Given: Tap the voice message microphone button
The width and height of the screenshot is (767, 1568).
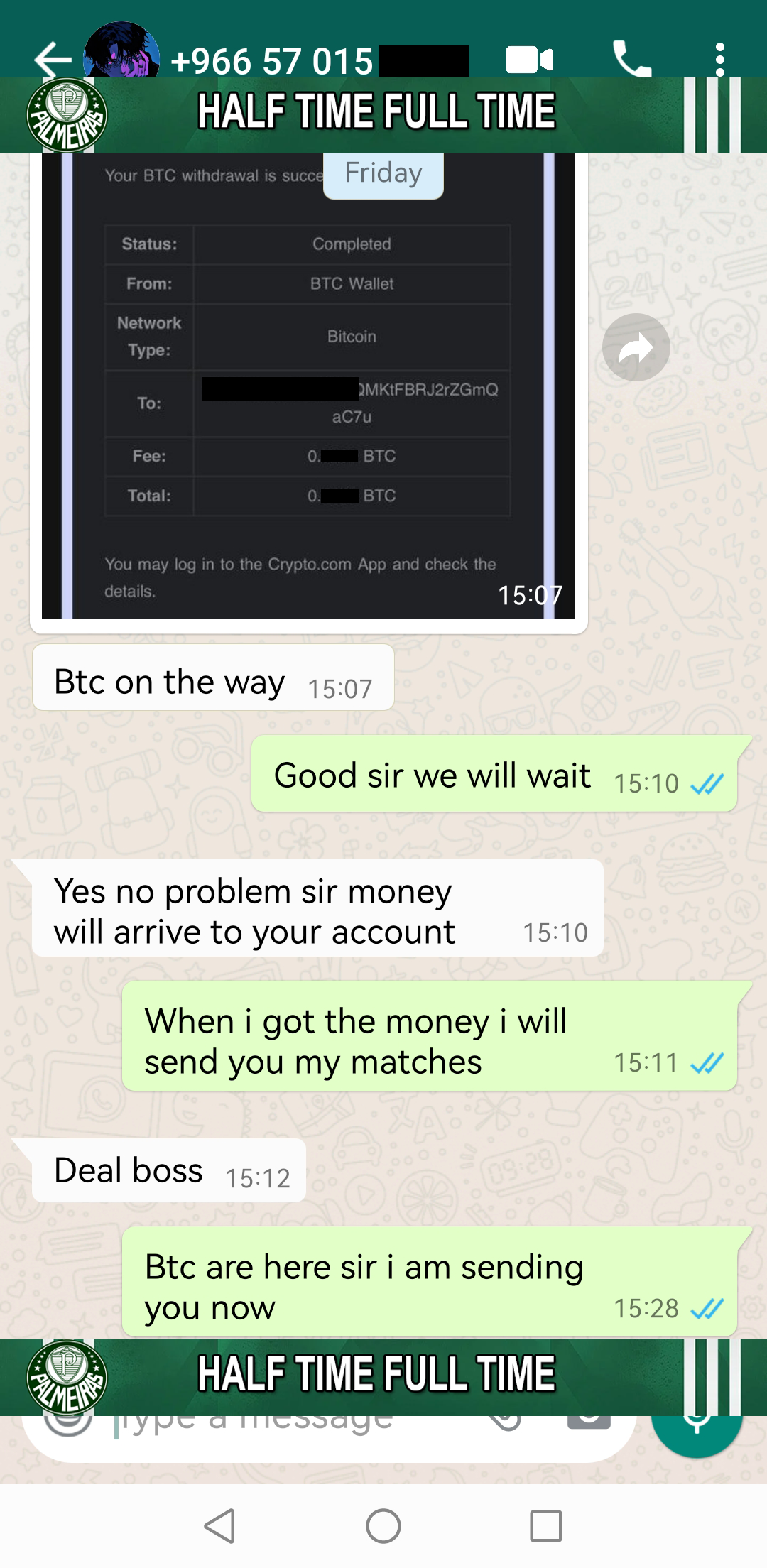Looking at the screenshot, I should tap(697, 1427).
